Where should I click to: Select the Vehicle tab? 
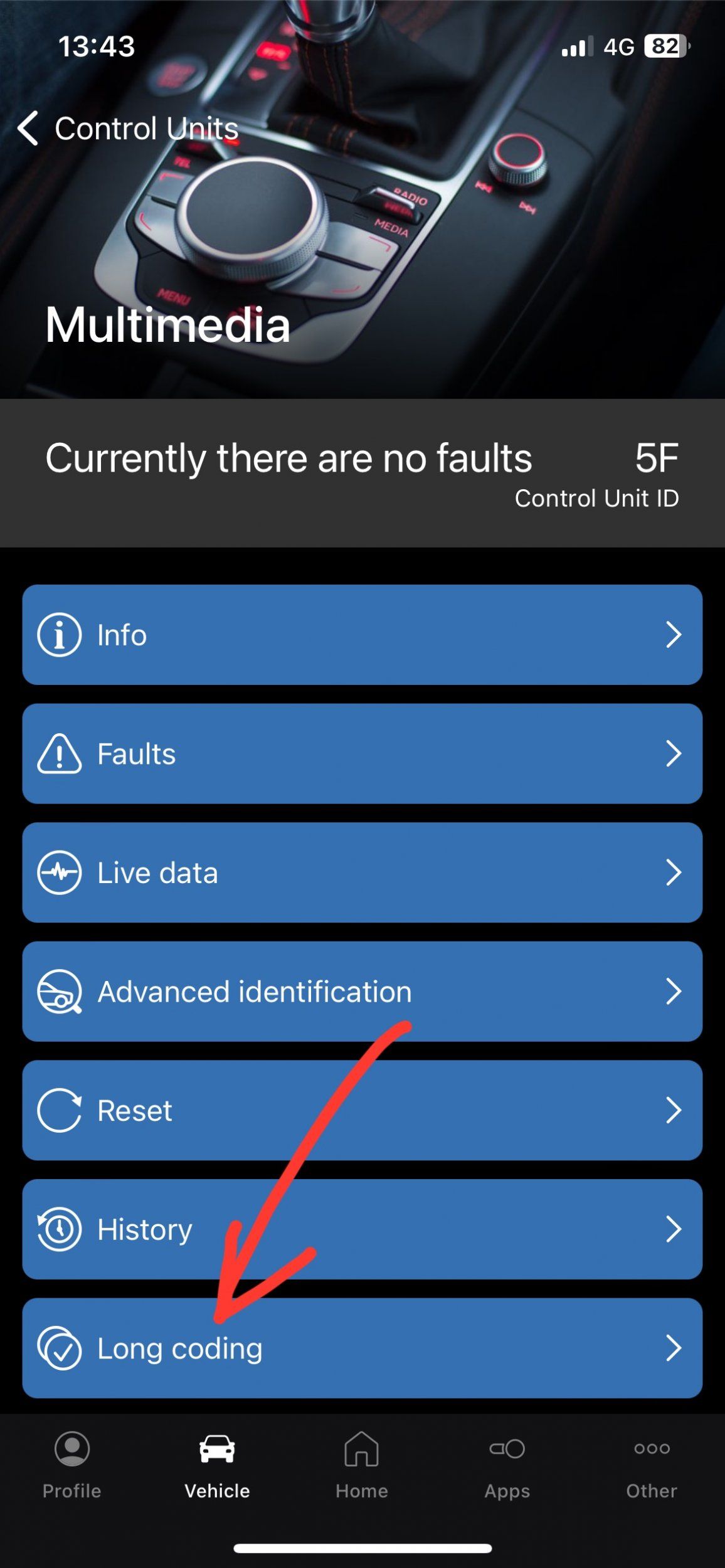pos(217,1465)
